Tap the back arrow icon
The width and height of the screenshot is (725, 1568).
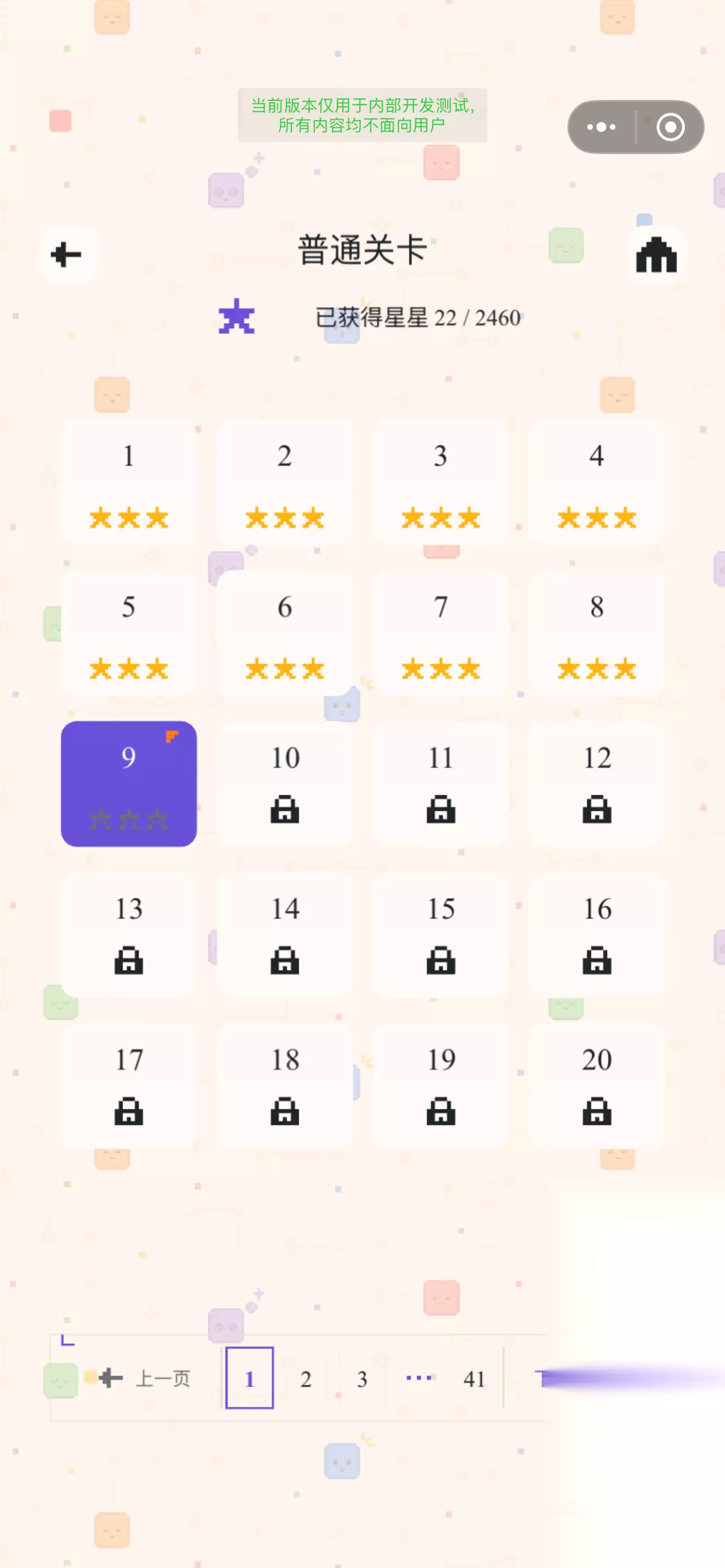(67, 255)
